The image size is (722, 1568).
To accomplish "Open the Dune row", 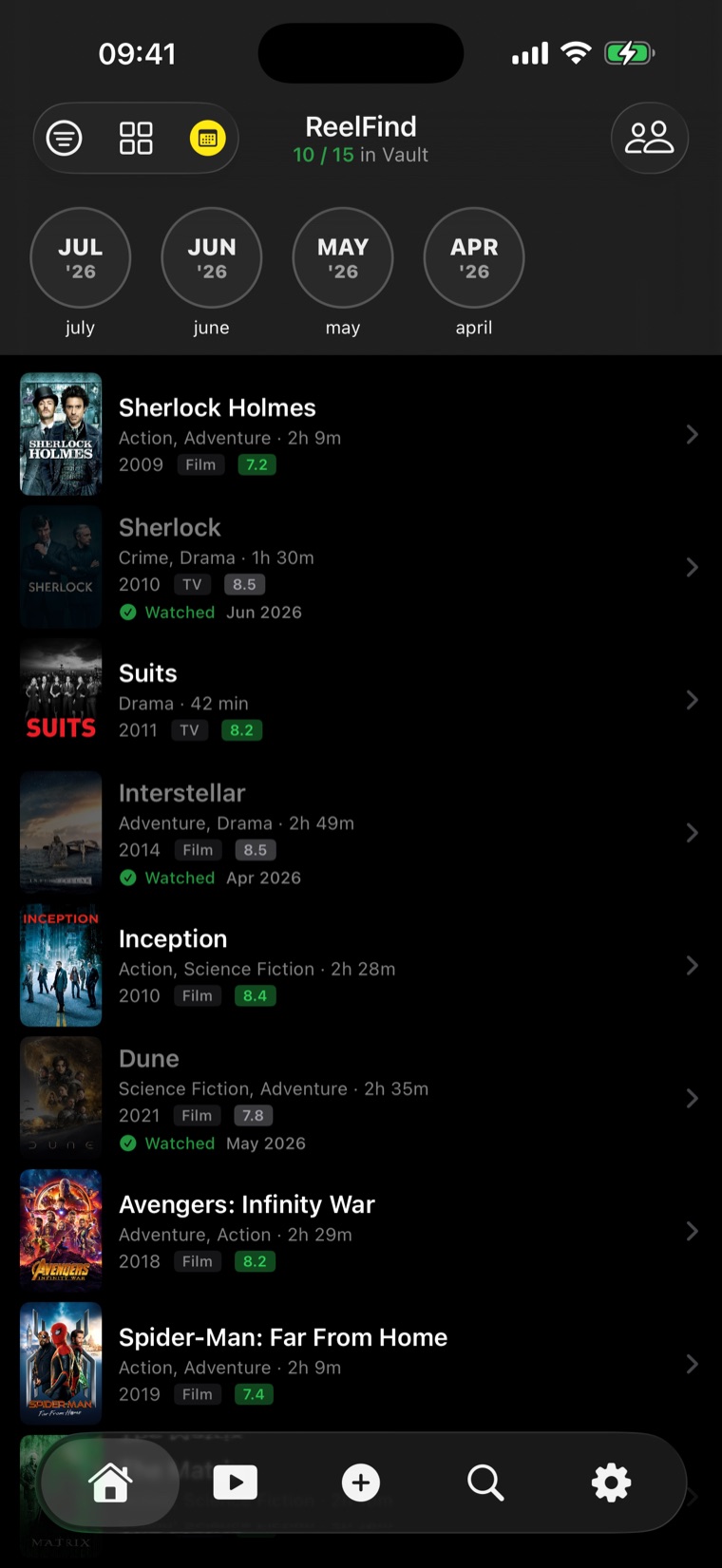I will tap(361, 1099).
